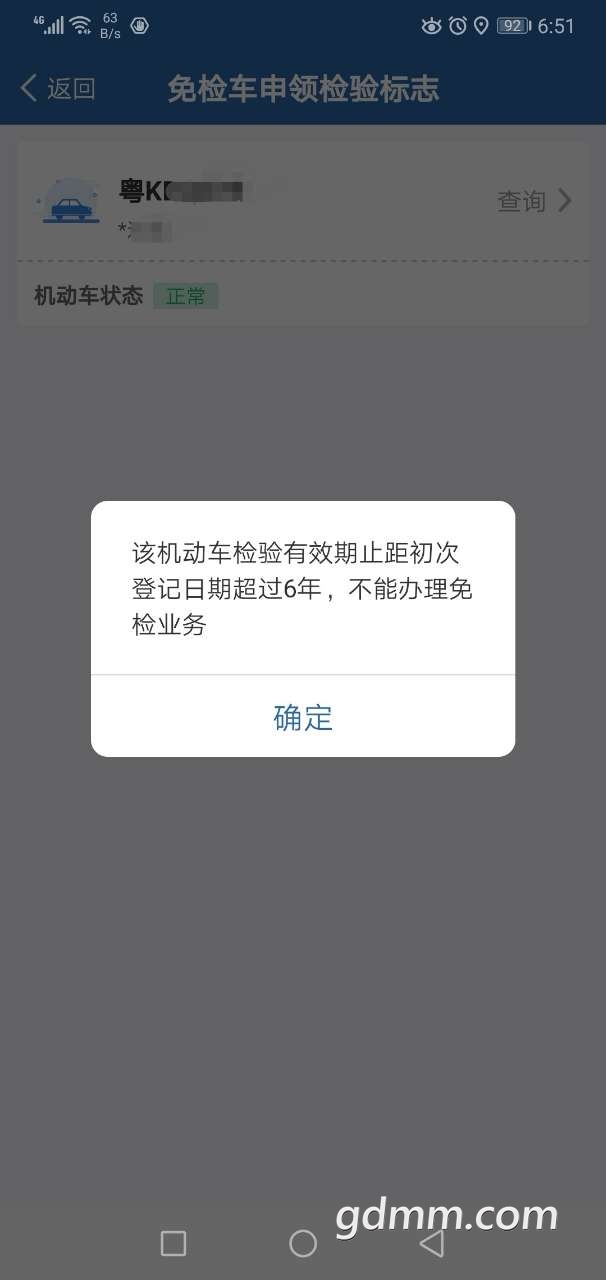Viewport: 606px width, 1280px height.
Task: Confirm the dialog with 确定
Action: [303, 717]
